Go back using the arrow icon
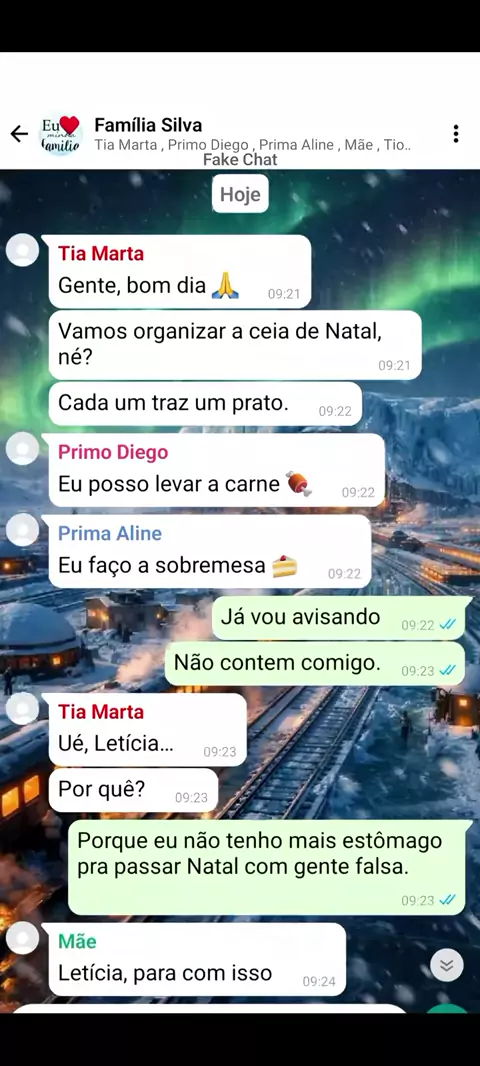Screen dimensions: 480x1066 pyautogui.click(x=19, y=134)
